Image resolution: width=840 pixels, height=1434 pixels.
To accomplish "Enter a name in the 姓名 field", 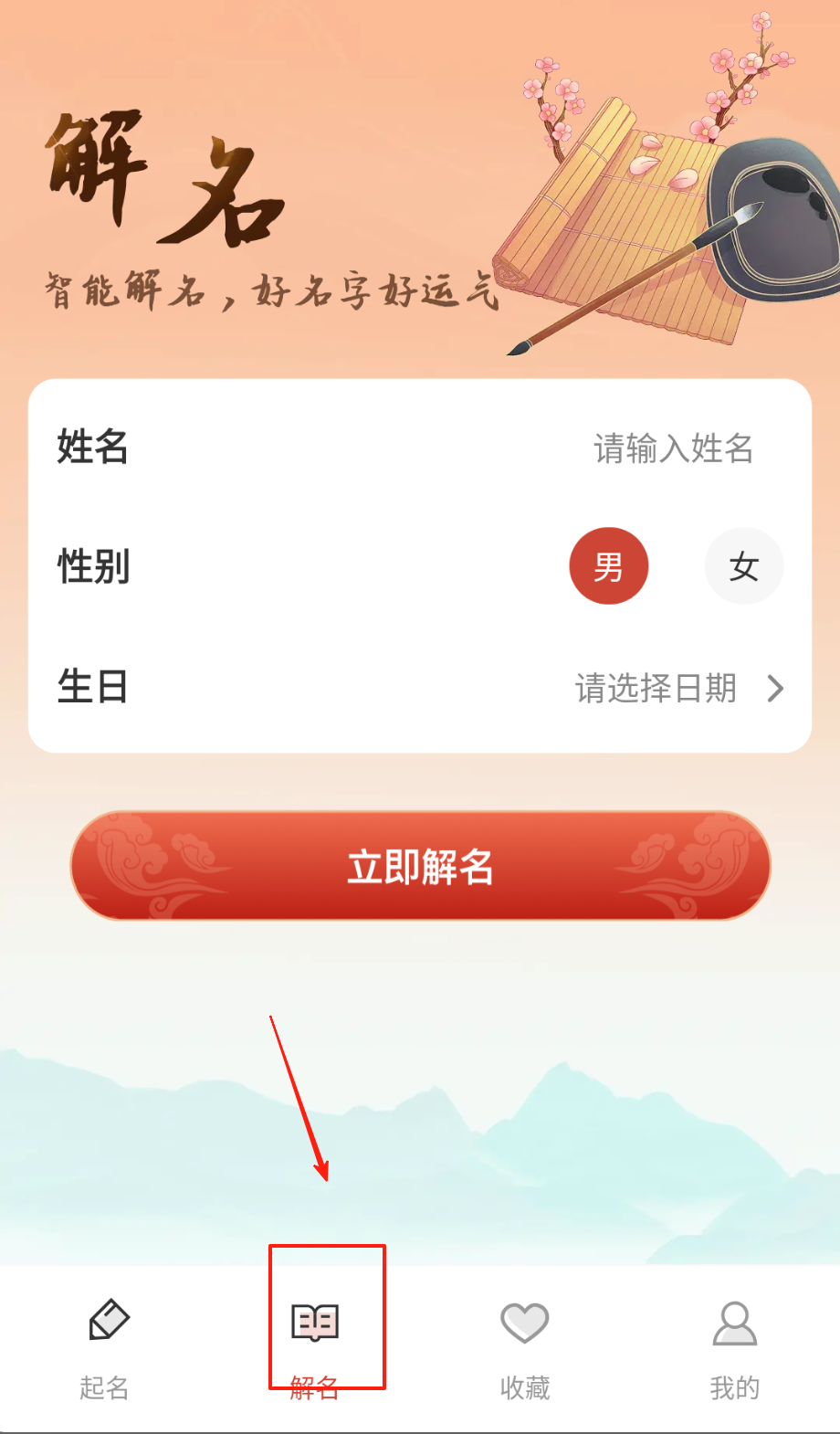I will pyautogui.click(x=673, y=448).
